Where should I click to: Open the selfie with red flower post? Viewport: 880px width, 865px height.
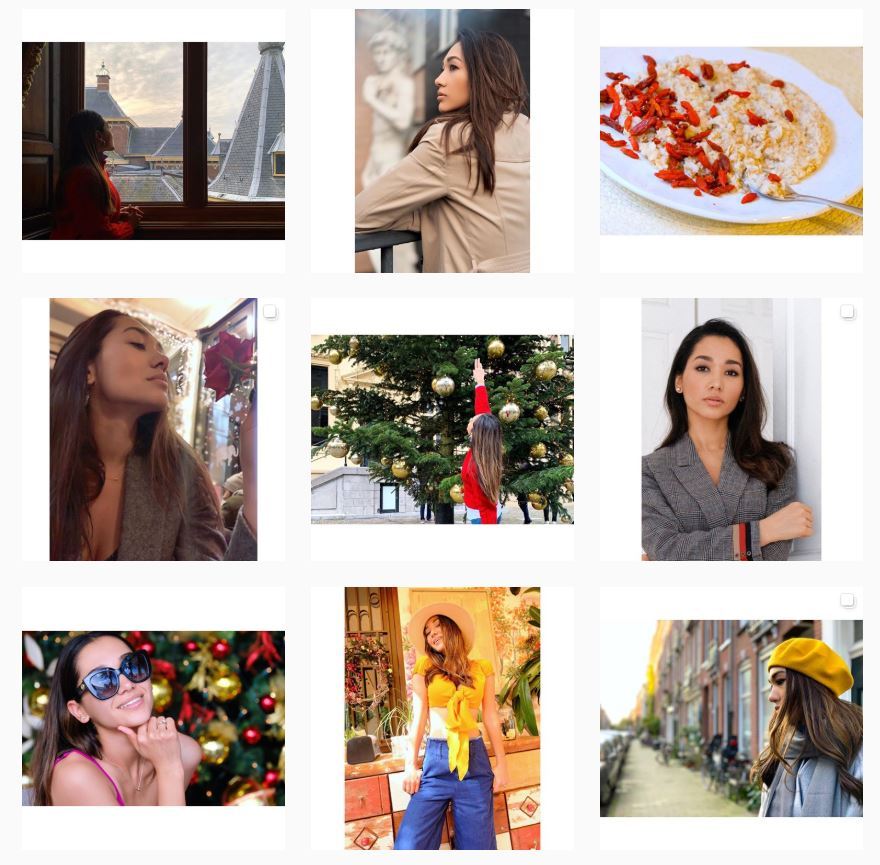pyautogui.click(x=153, y=429)
